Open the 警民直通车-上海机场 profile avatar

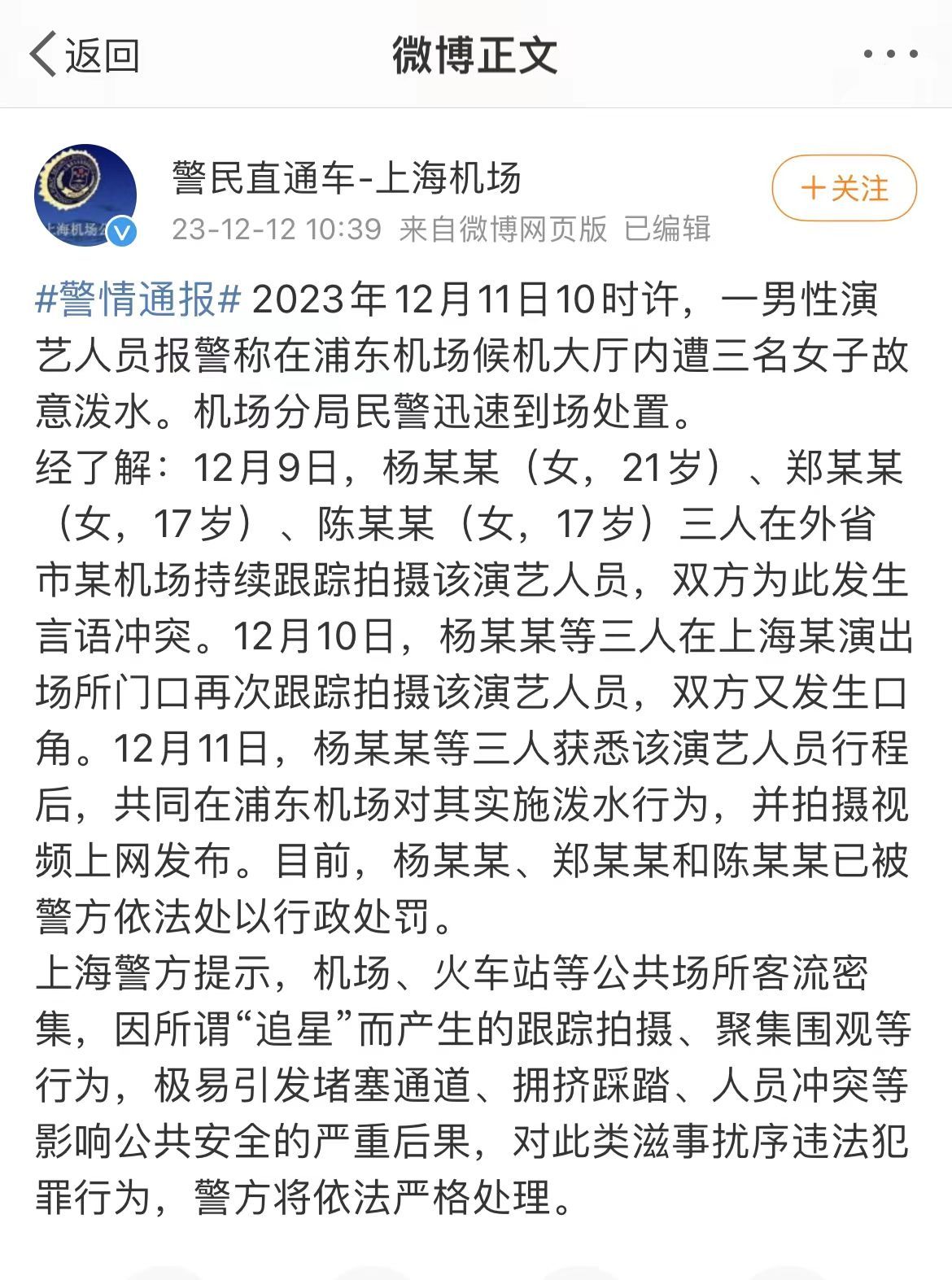[85, 196]
